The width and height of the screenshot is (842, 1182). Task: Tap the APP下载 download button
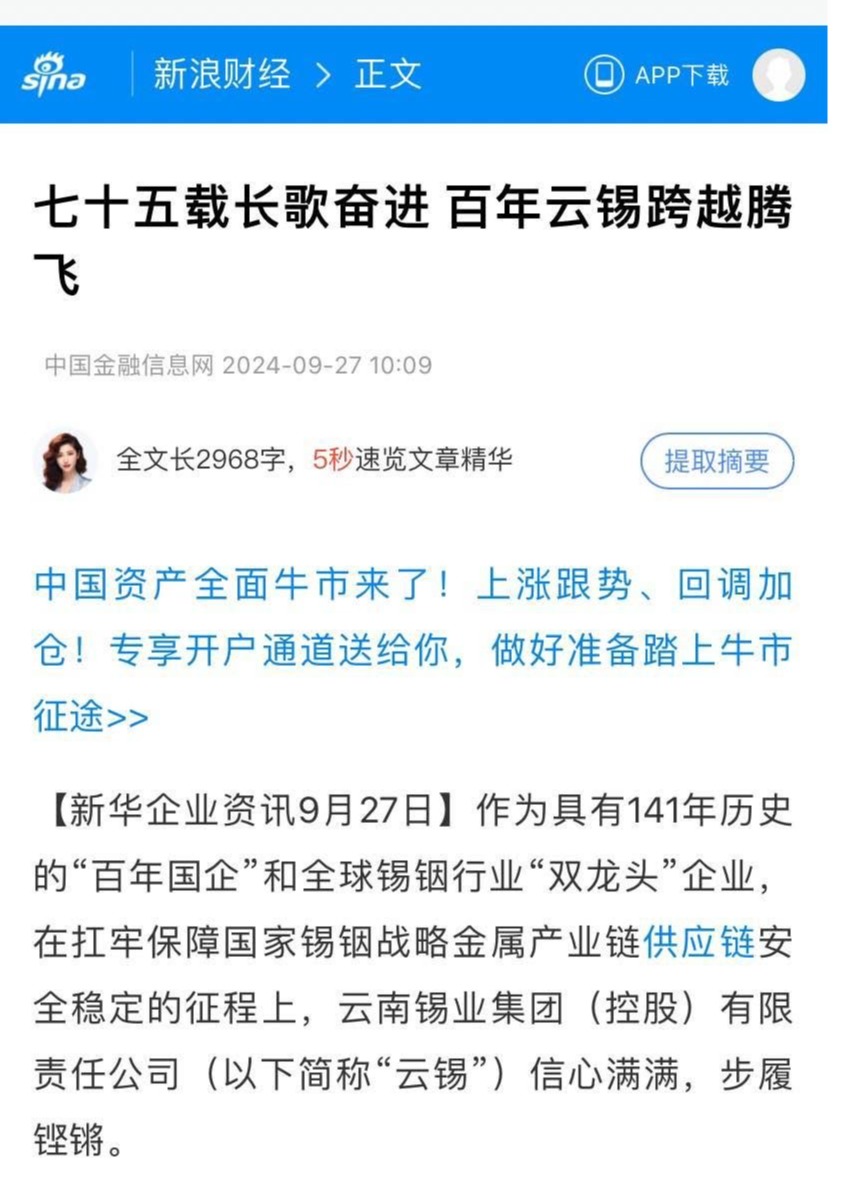(657, 75)
